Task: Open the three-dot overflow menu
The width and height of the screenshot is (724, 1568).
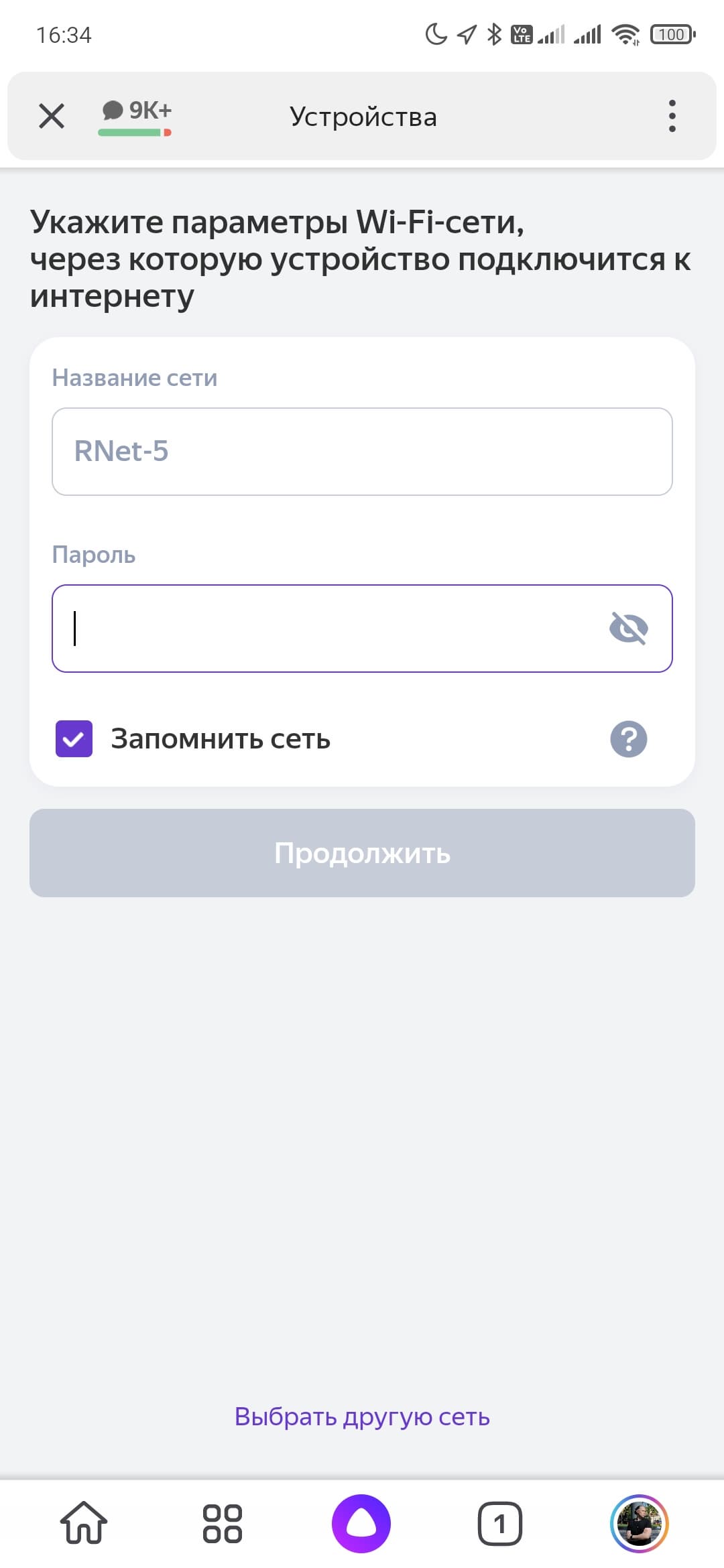Action: (672, 116)
